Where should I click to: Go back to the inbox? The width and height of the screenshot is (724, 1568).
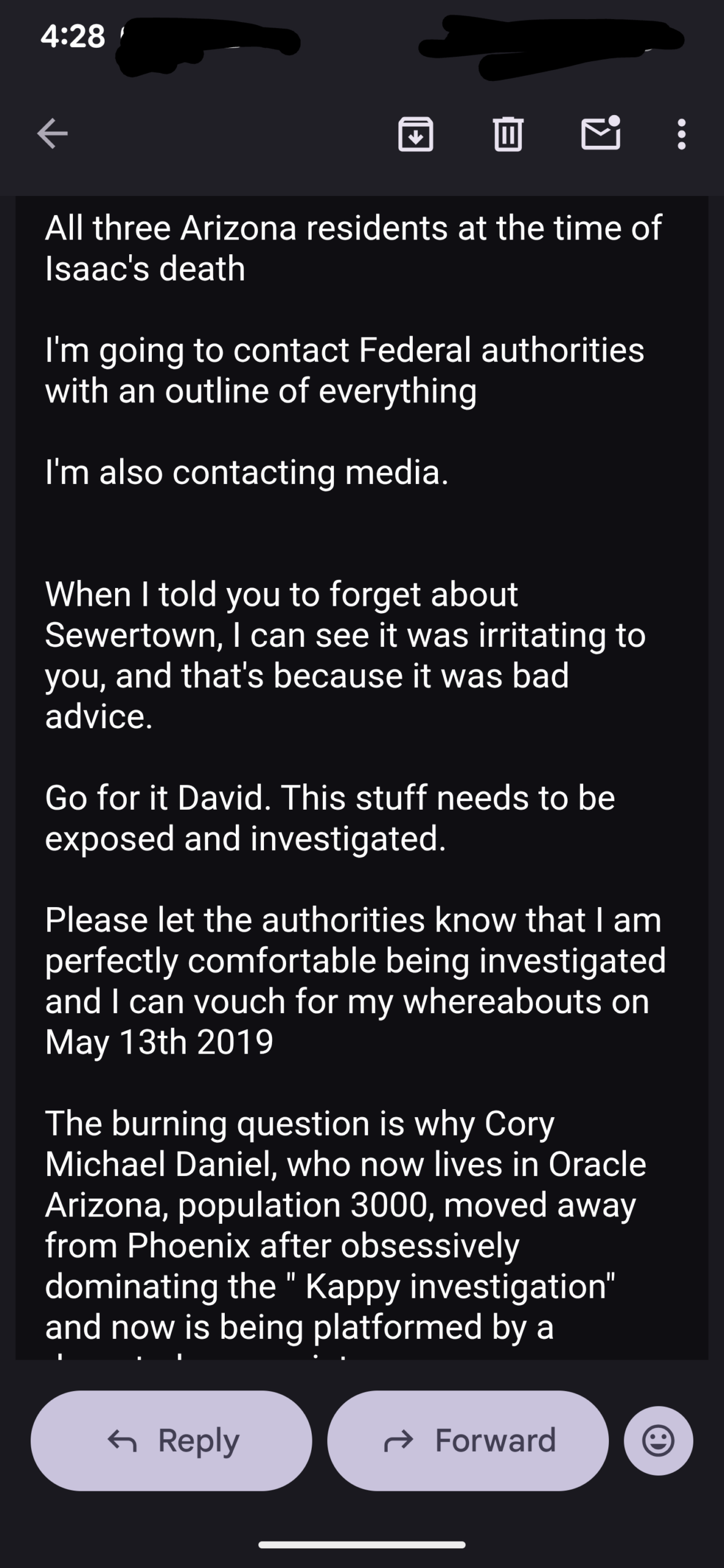[52, 134]
